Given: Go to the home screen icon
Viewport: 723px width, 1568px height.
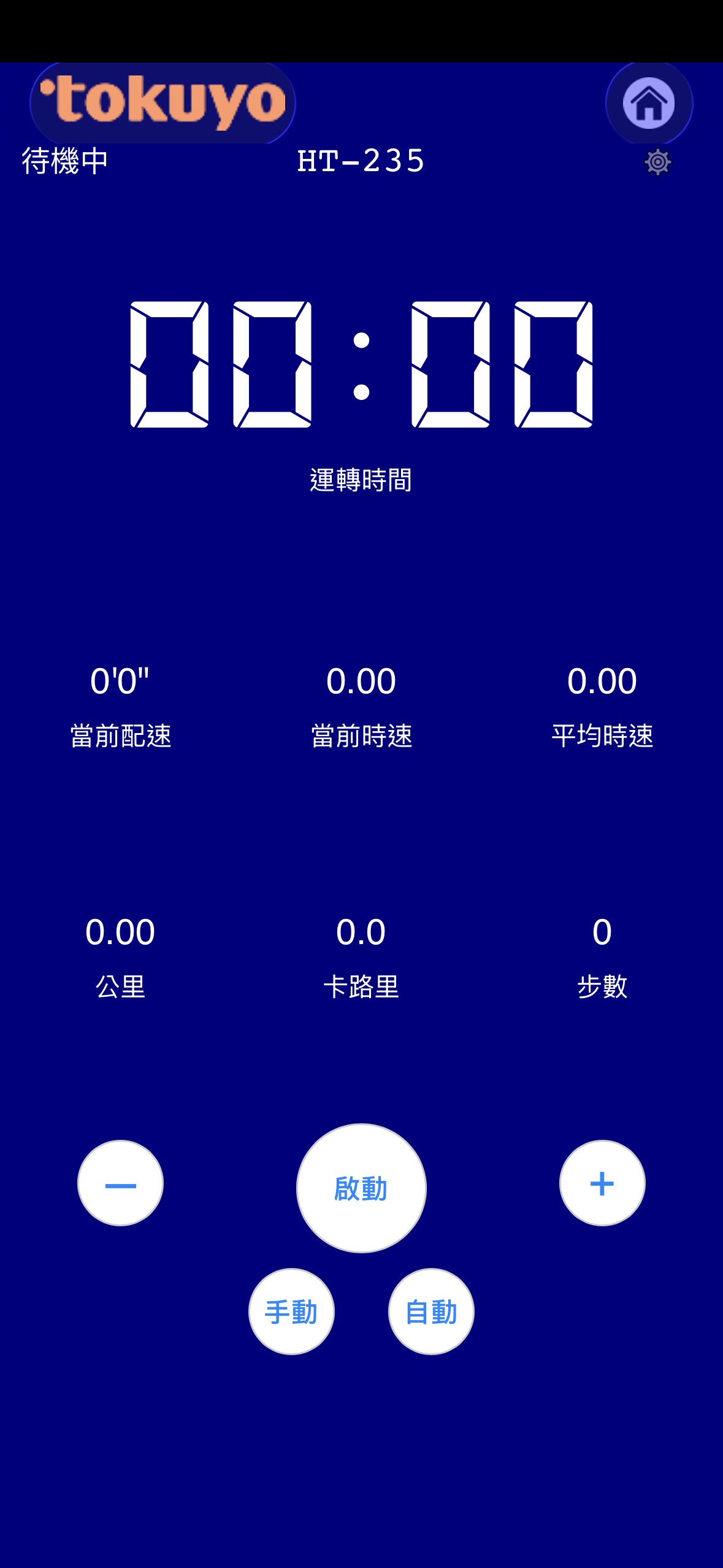Looking at the screenshot, I should 649,103.
